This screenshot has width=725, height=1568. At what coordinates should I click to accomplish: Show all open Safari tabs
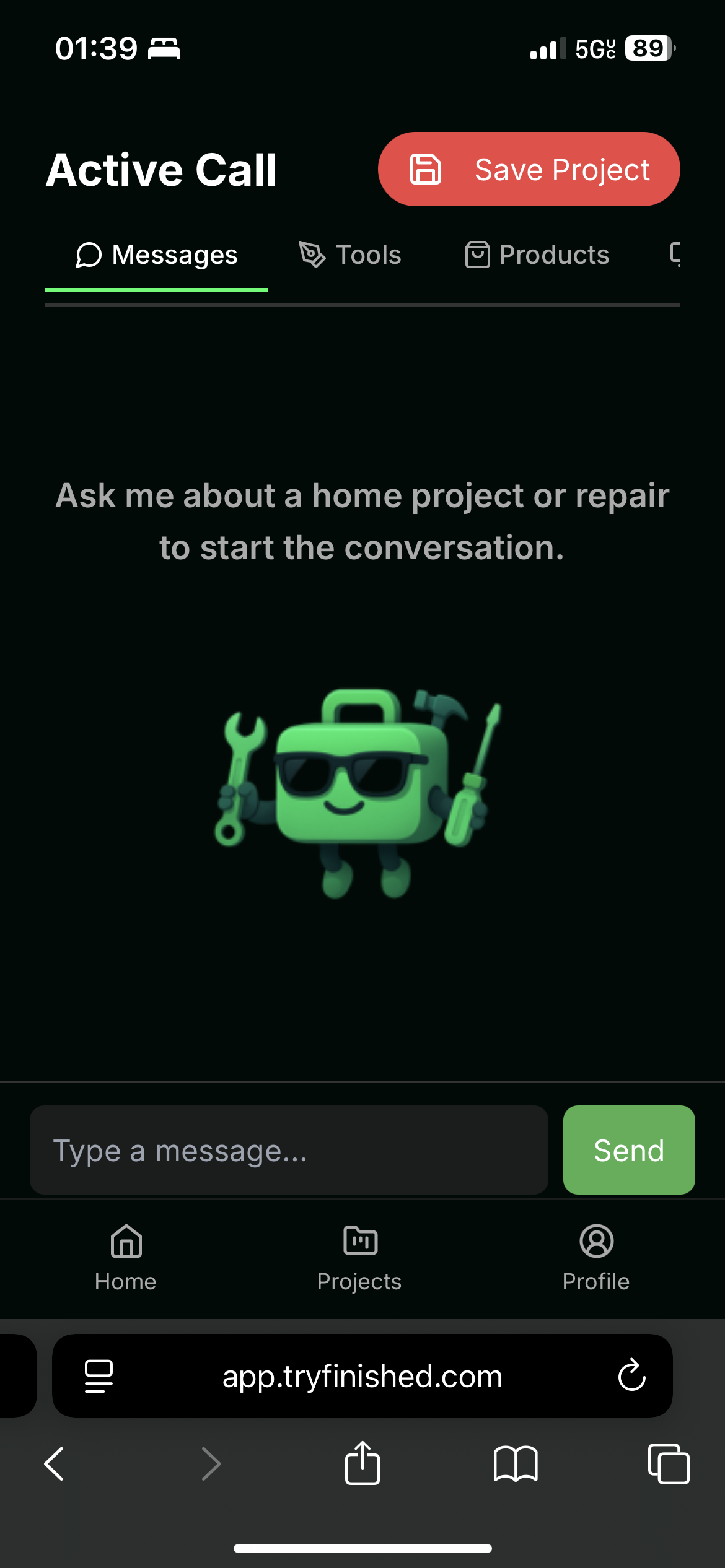[668, 1464]
